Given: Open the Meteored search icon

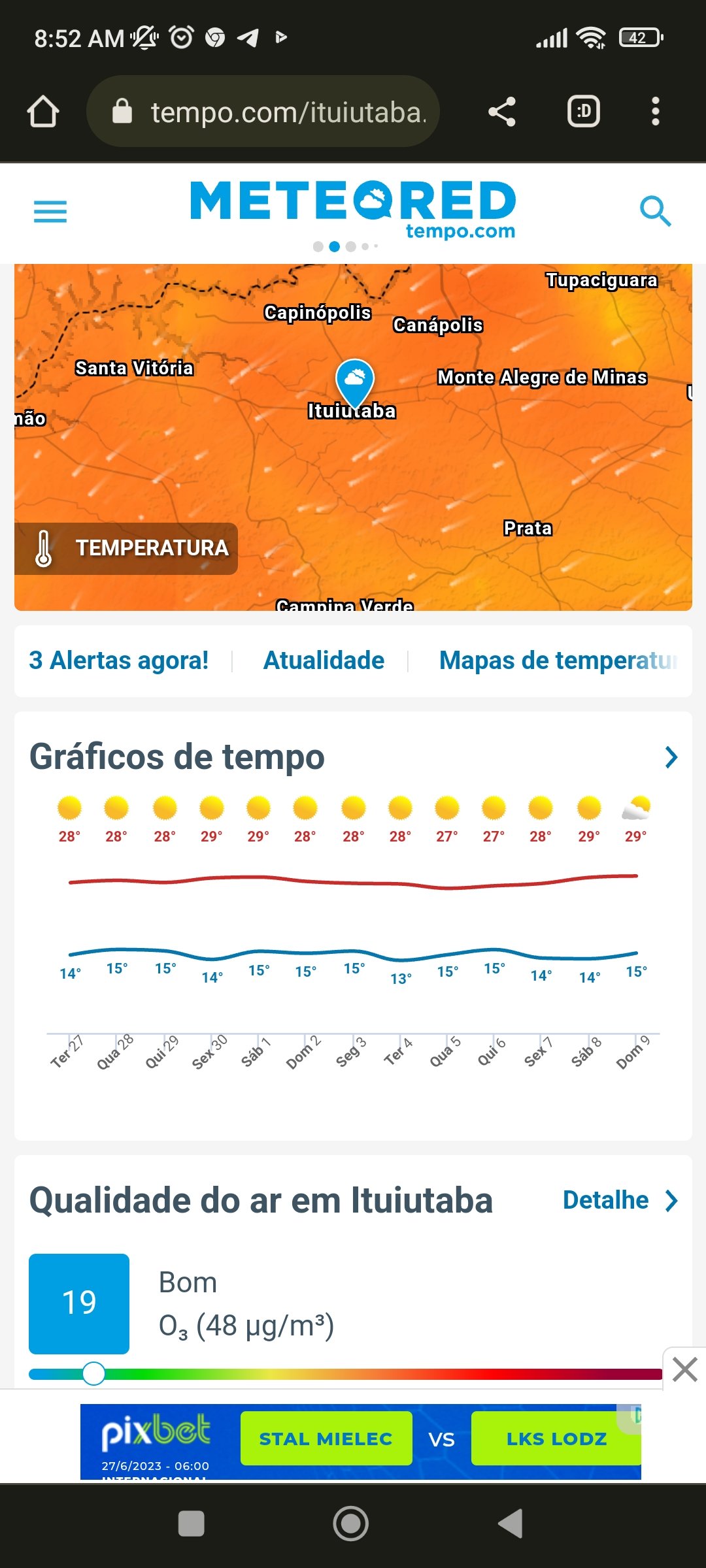Looking at the screenshot, I should 655,211.
